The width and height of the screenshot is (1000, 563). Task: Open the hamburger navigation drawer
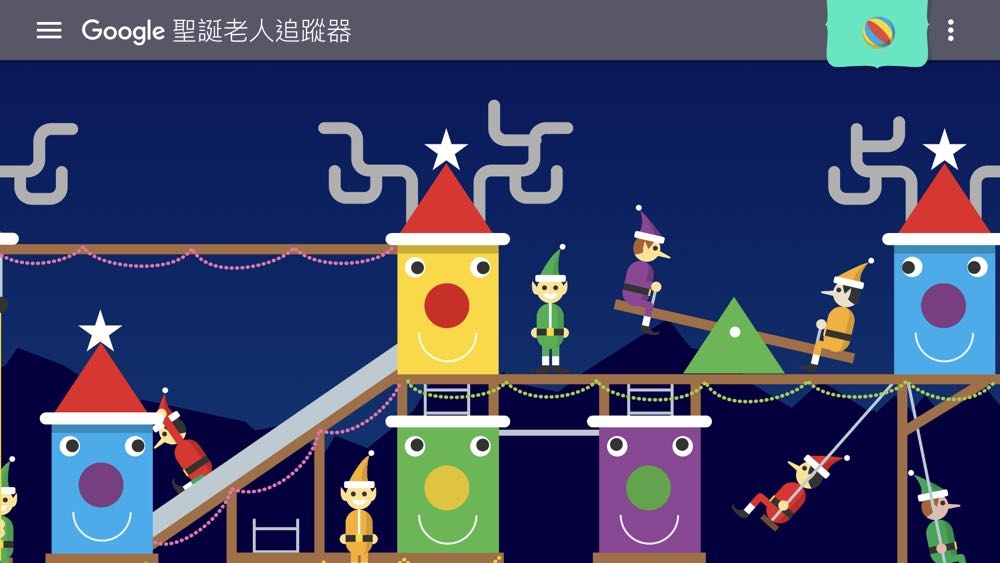point(49,30)
